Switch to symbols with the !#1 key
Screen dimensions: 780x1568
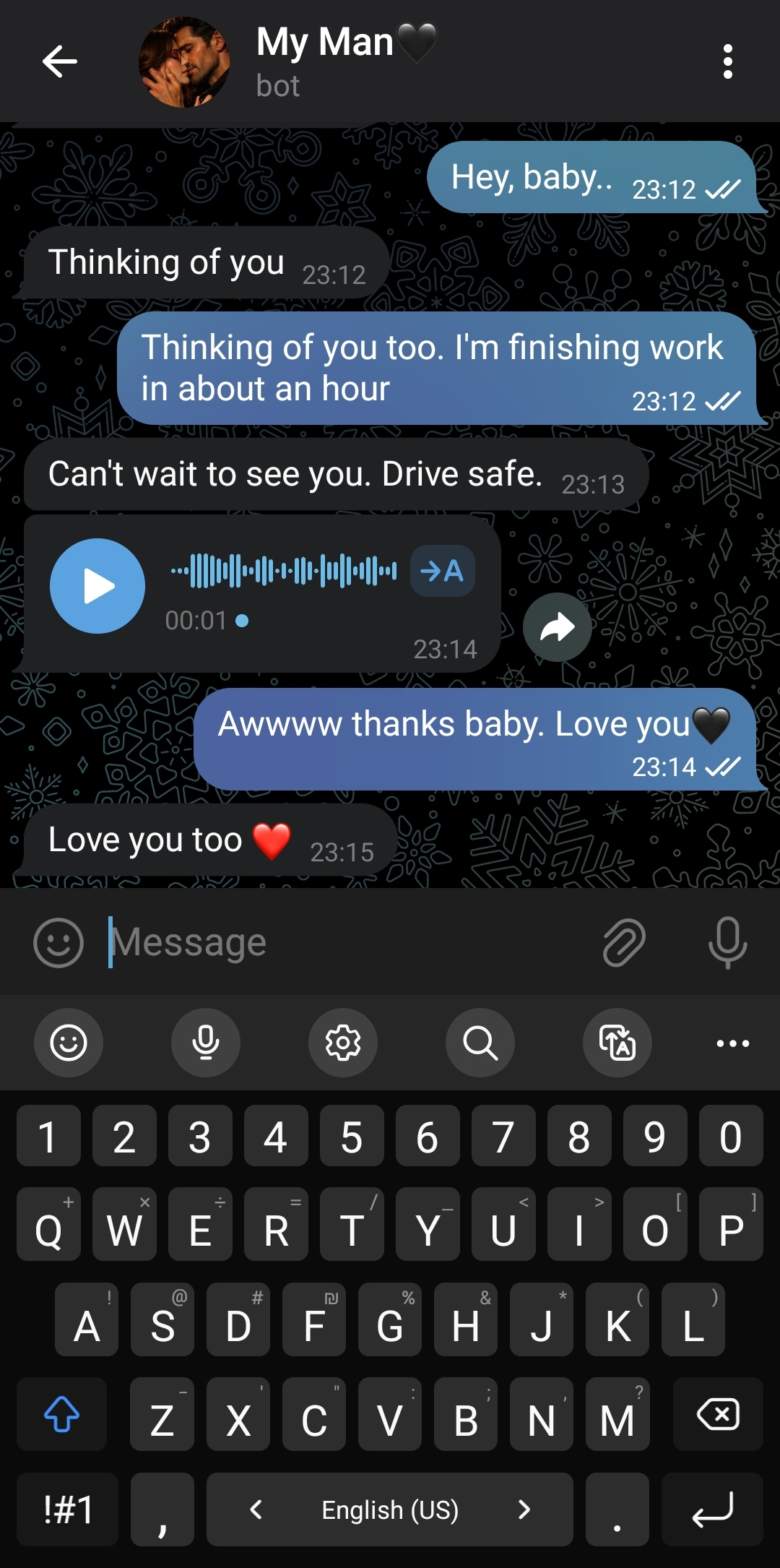pyautogui.click(x=67, y=1509)
